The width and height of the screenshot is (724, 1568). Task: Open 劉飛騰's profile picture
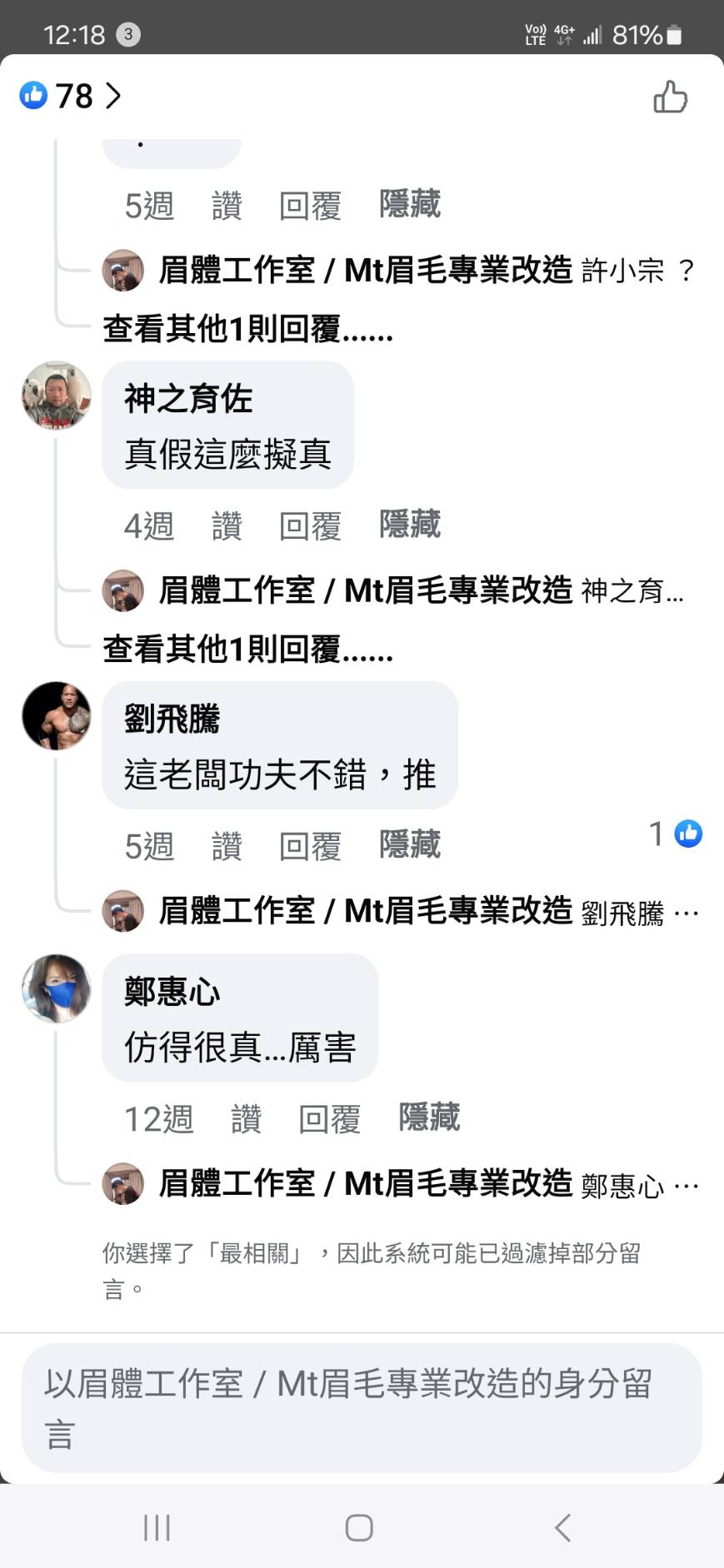coord(56,716)
